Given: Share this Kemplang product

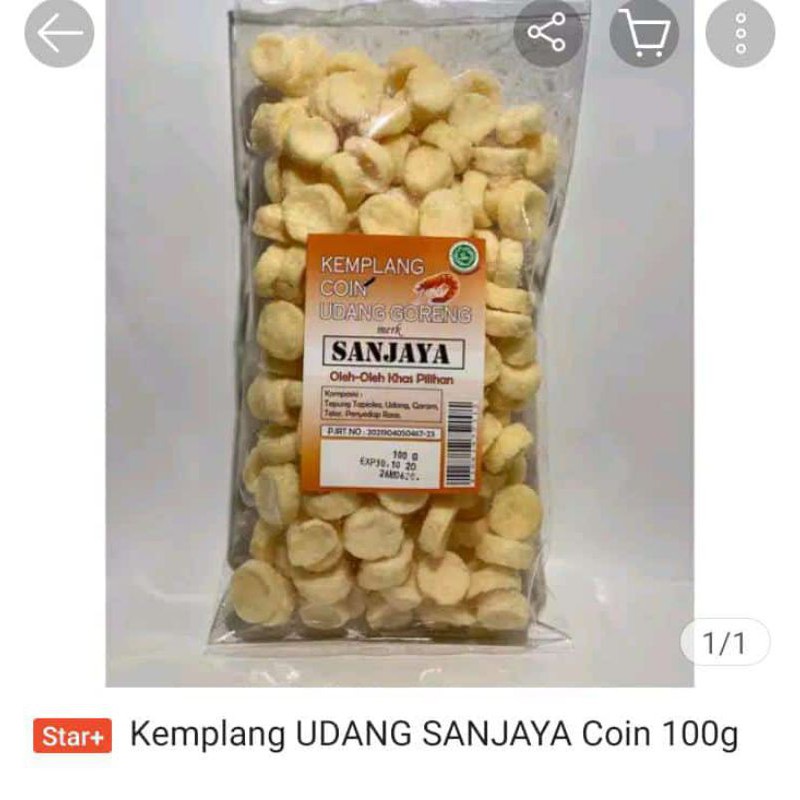Looking at the screenshot, I should [548, 33].
